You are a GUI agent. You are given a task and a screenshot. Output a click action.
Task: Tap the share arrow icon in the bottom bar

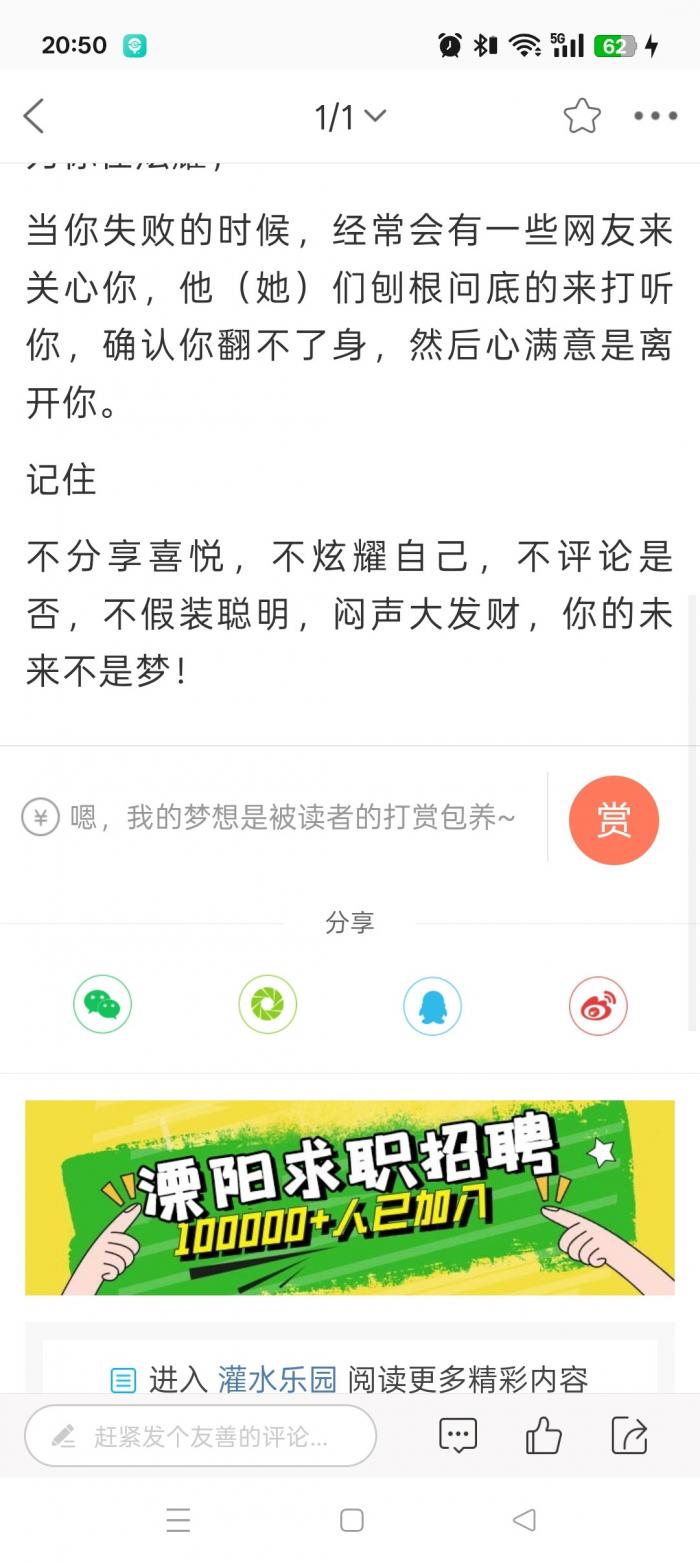[629, 1436]
